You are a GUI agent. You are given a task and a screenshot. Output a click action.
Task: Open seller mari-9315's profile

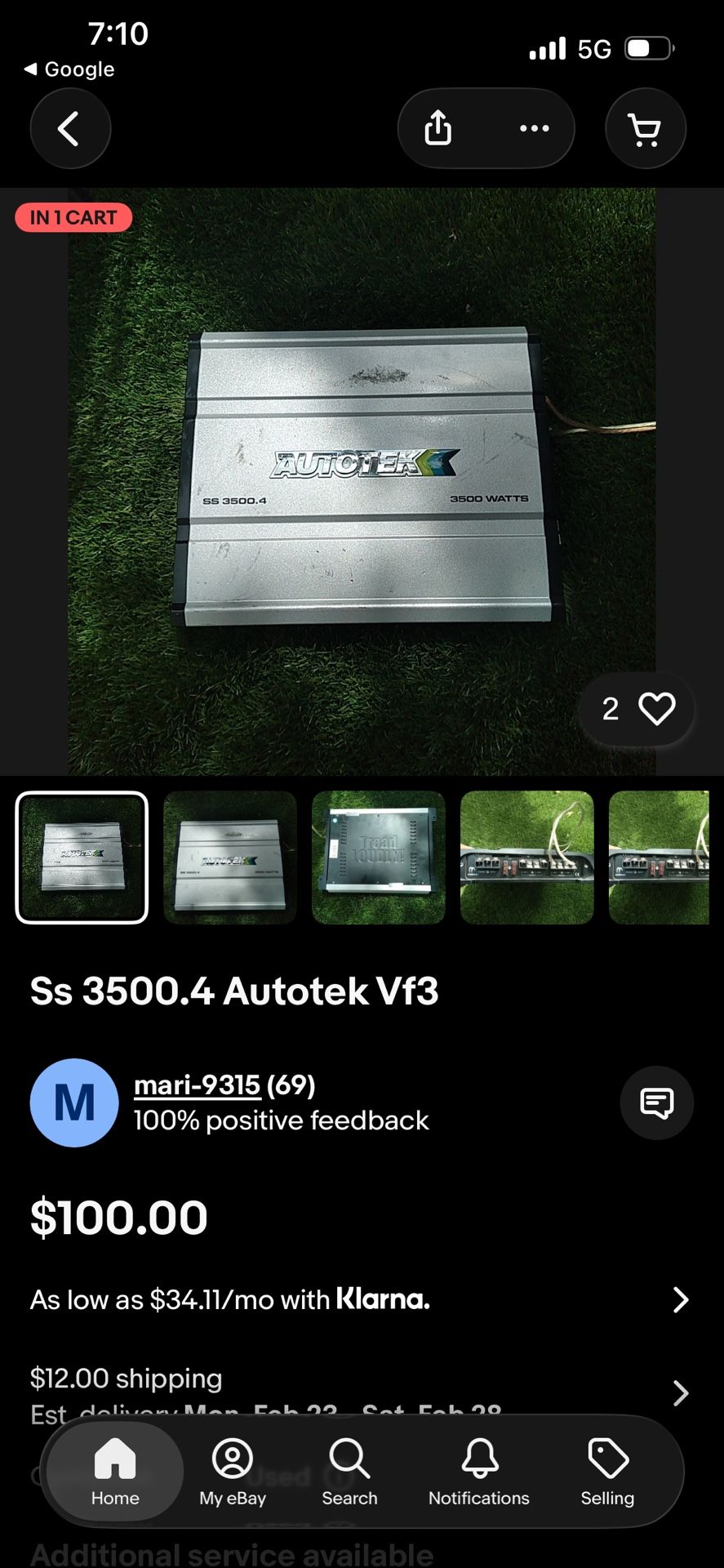pyautogui.click(x=197, y=1085)
